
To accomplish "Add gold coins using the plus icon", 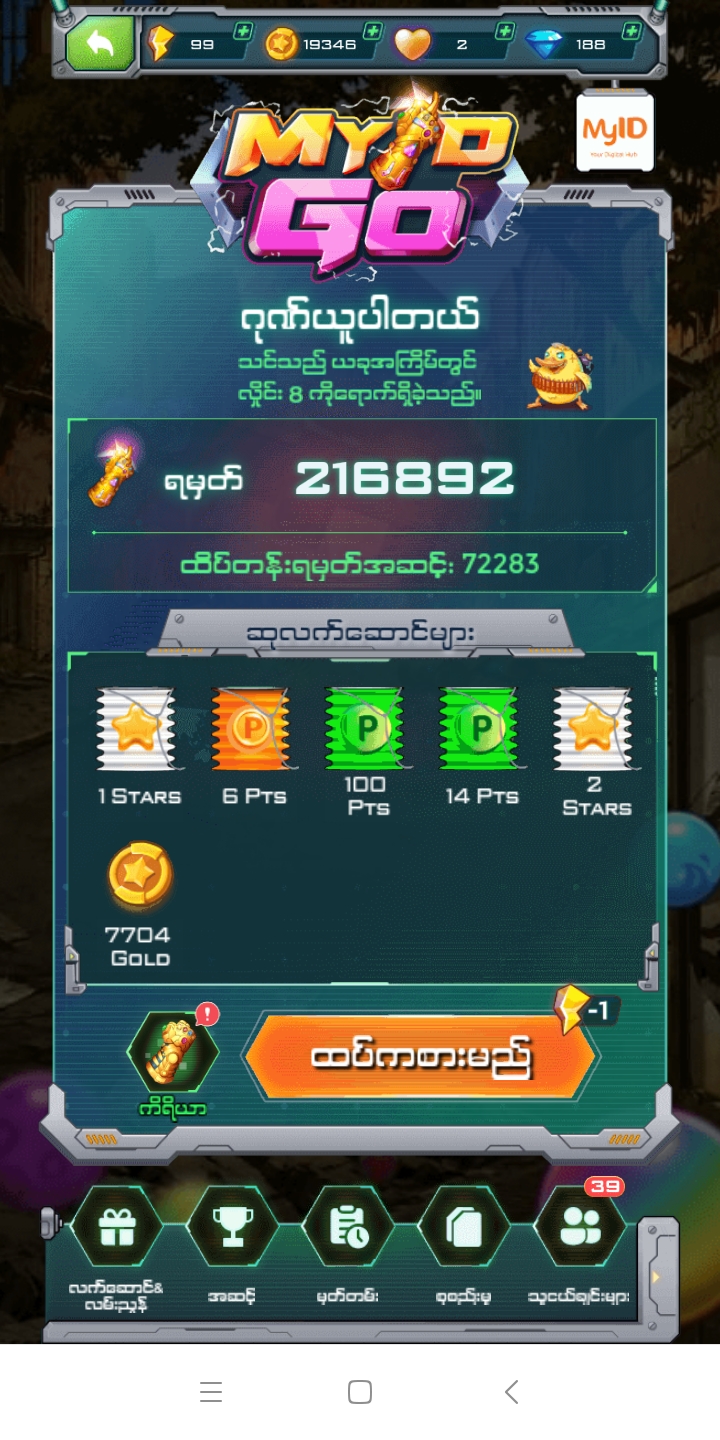I will (373, 31).
